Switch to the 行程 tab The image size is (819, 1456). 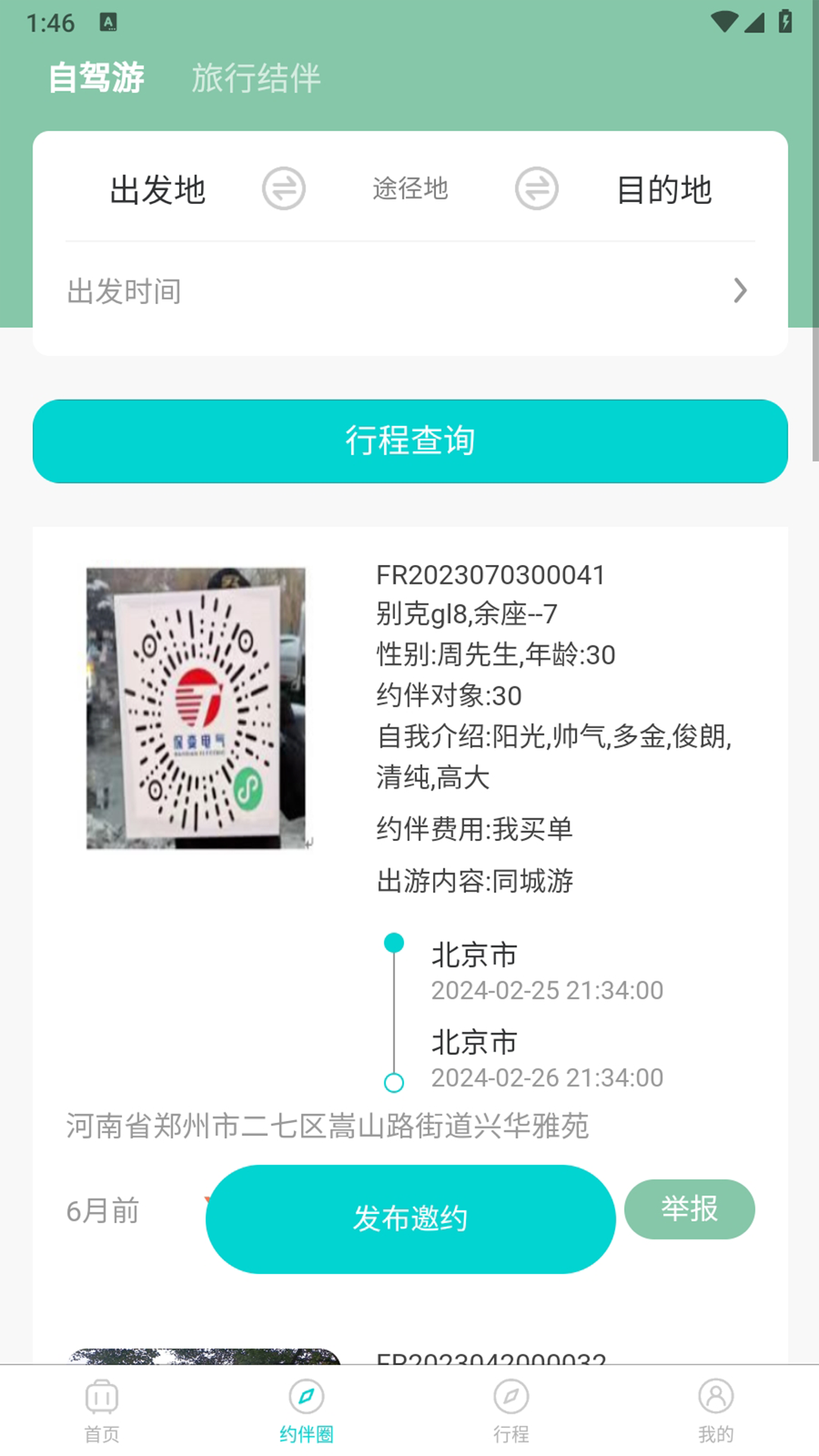[x=511, y=1412]
